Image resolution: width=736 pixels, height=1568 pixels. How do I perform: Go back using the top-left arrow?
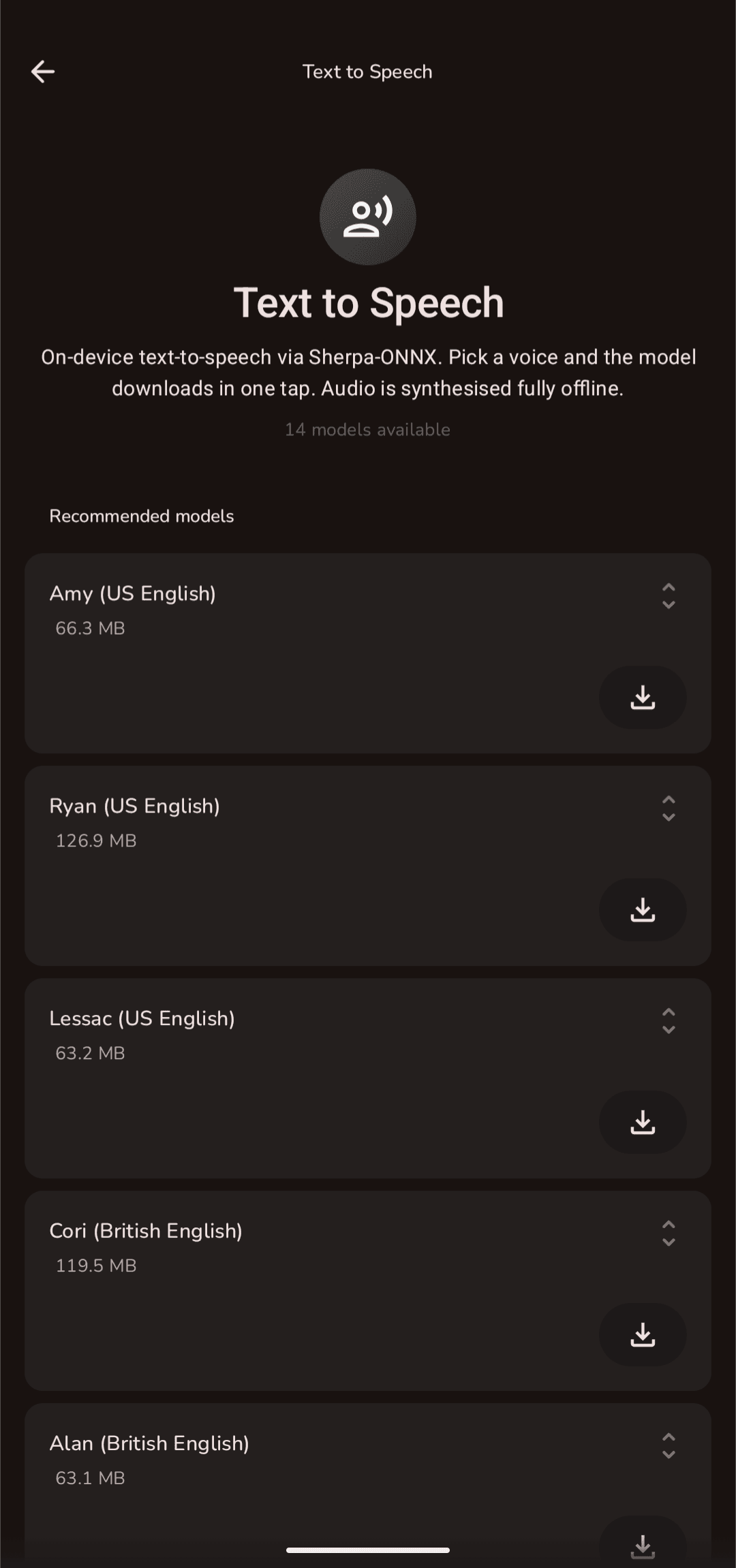click(43, 72)
